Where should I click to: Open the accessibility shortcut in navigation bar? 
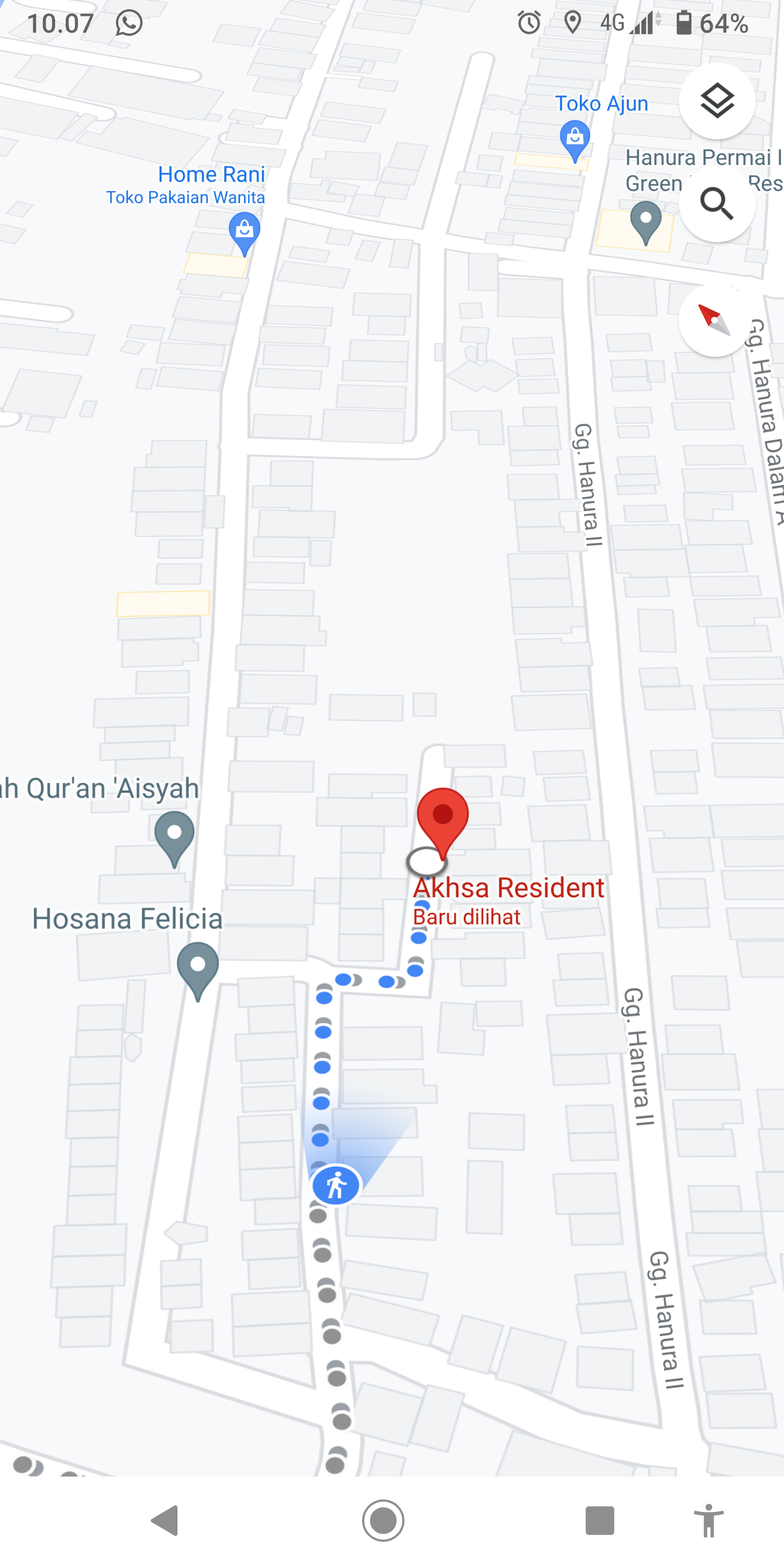tap(708, 1520)
